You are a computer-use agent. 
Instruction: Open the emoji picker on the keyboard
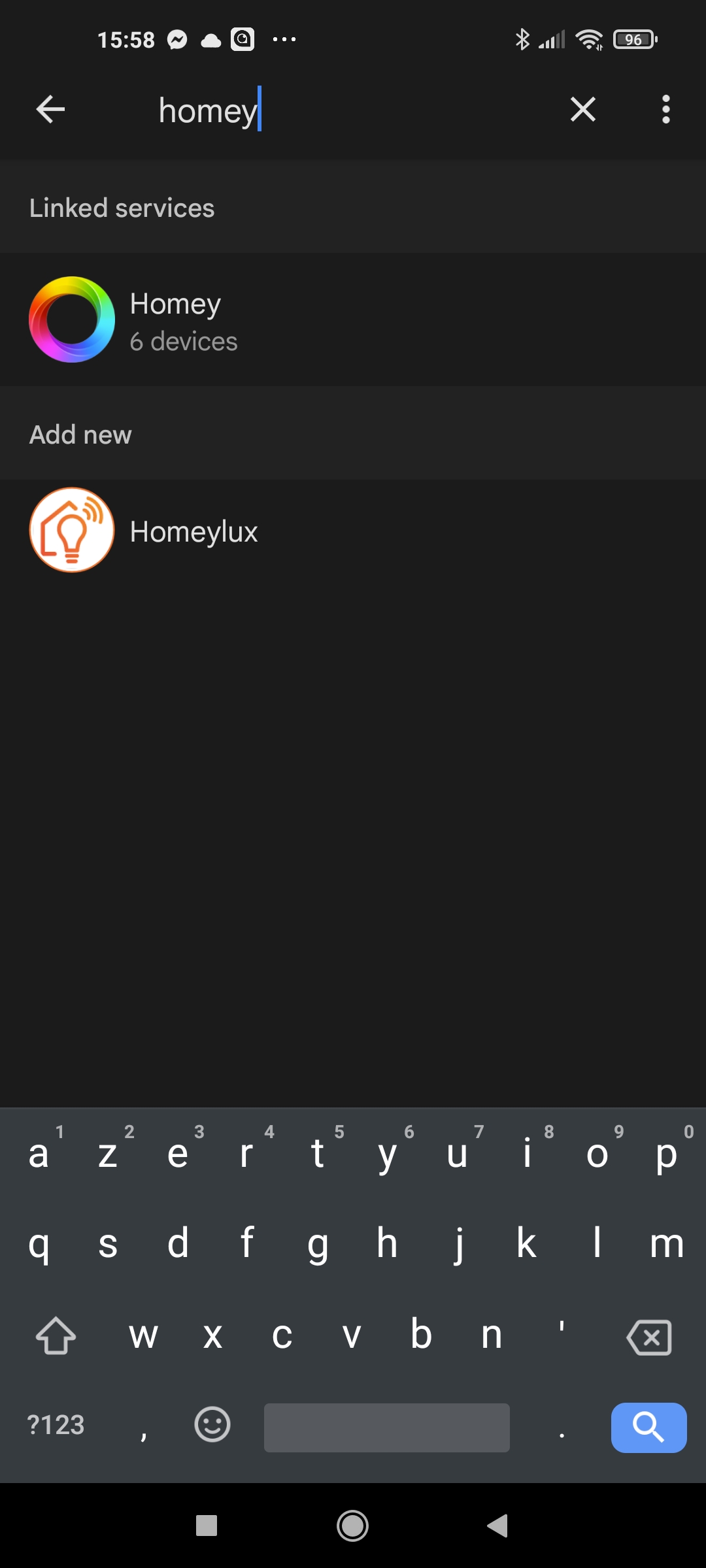point(212,1424)
